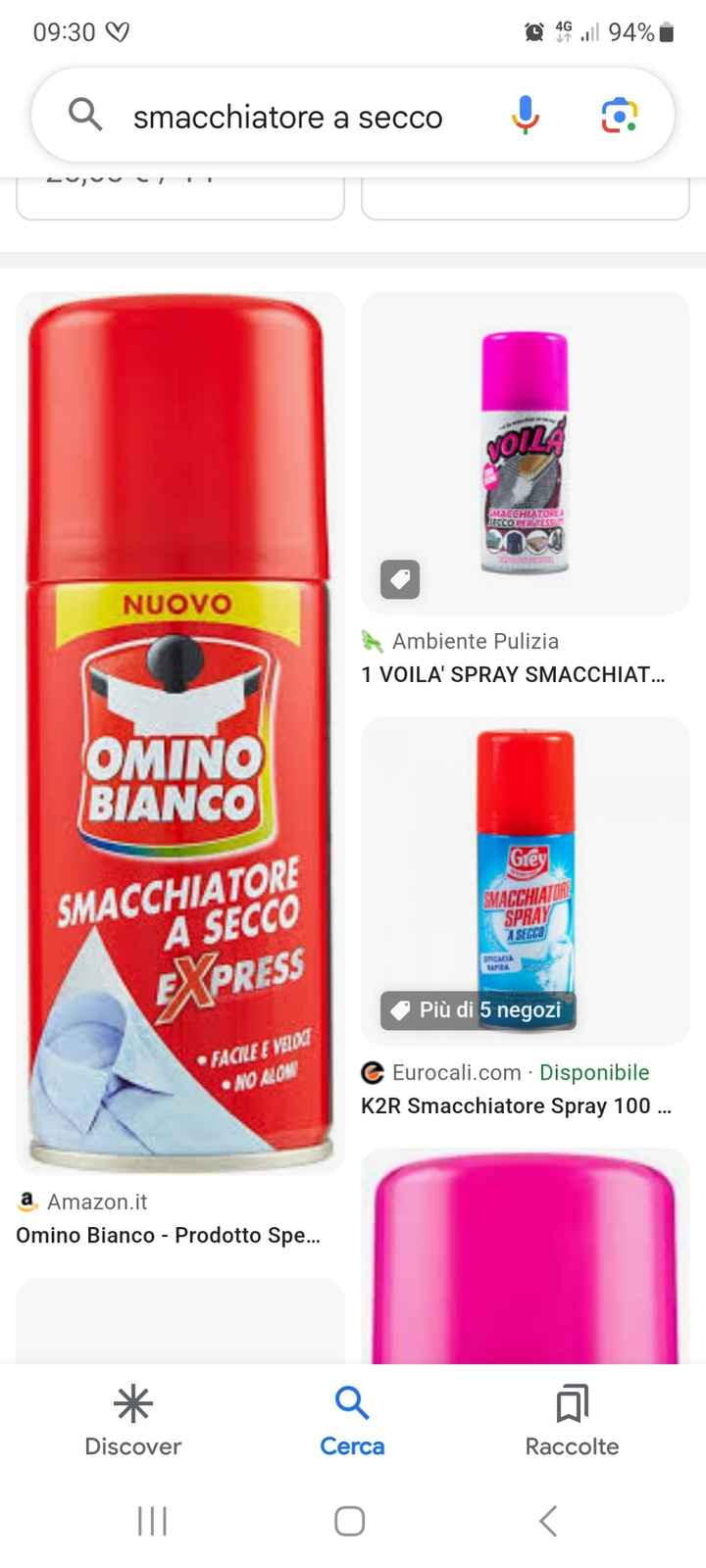The image size is (706, 1568).
Task: Go back using system back button
Action: click(548, 1521)
